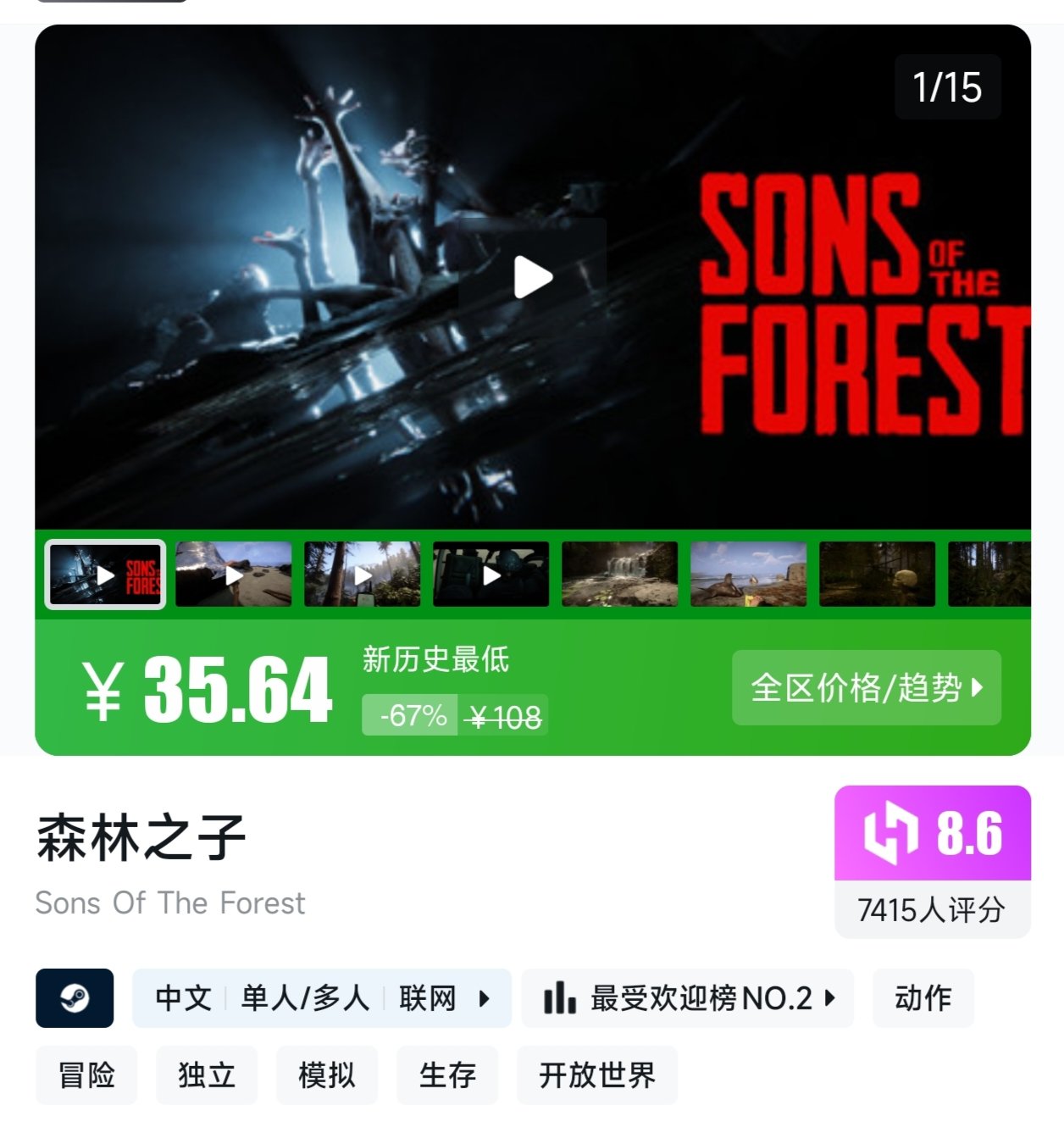
Task: Play the Sons Of The Forest trailer
Action: point(533,277)
